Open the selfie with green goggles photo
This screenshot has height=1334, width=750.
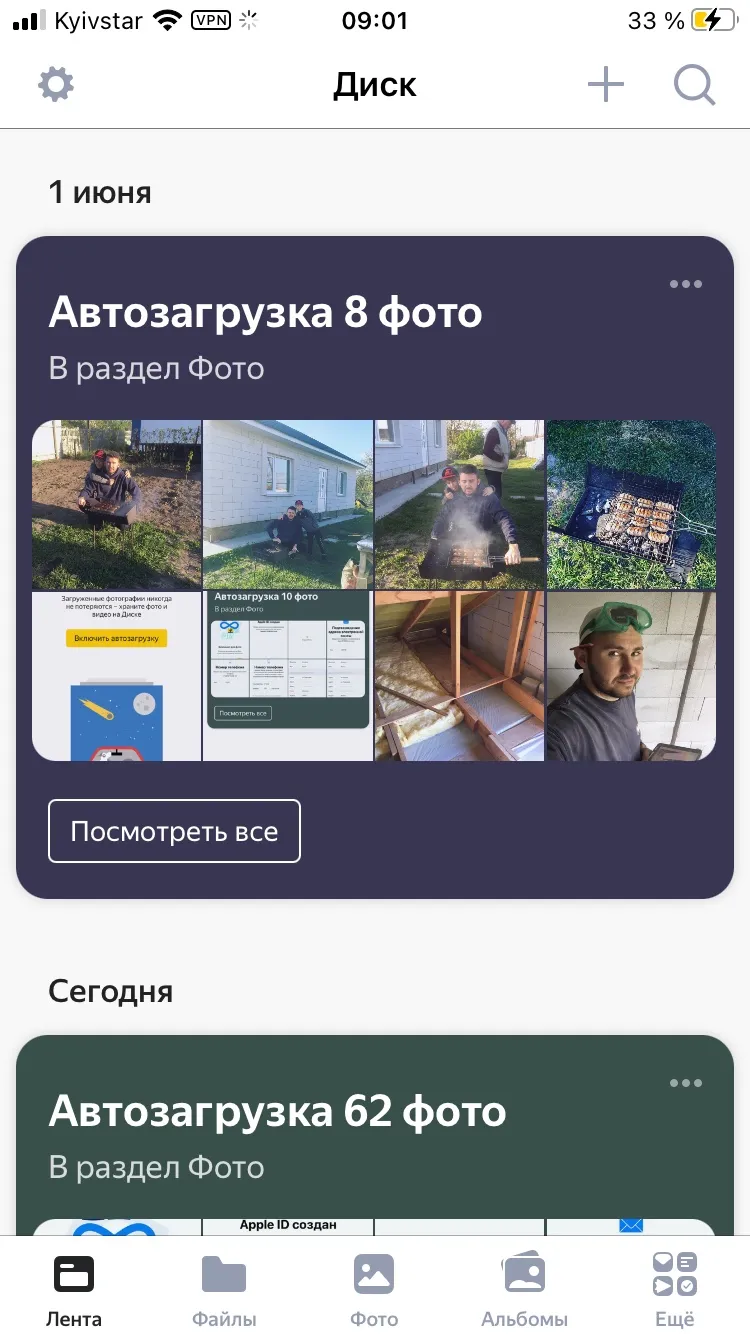(632, 676)
